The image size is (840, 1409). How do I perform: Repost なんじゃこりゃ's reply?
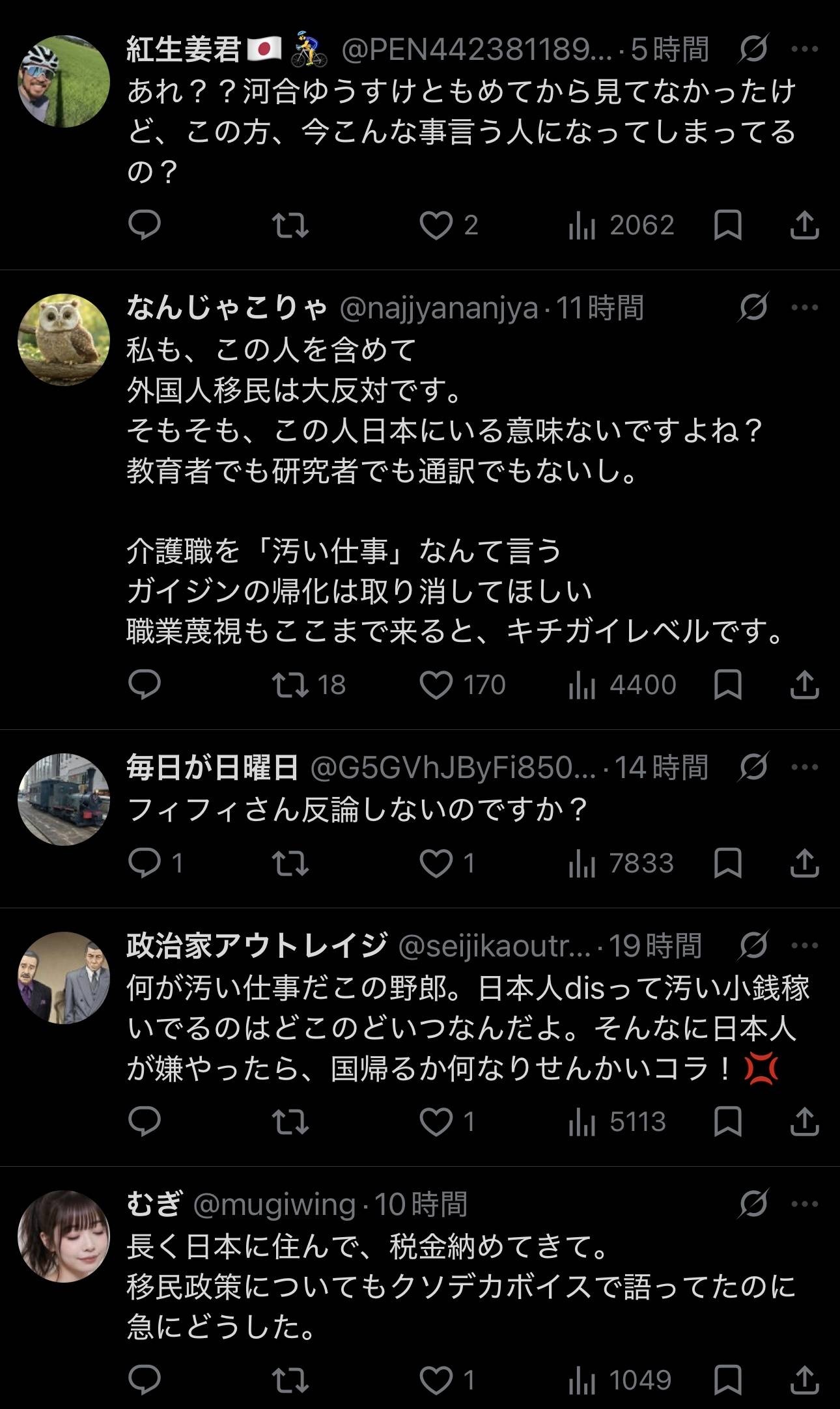point(290,685)
